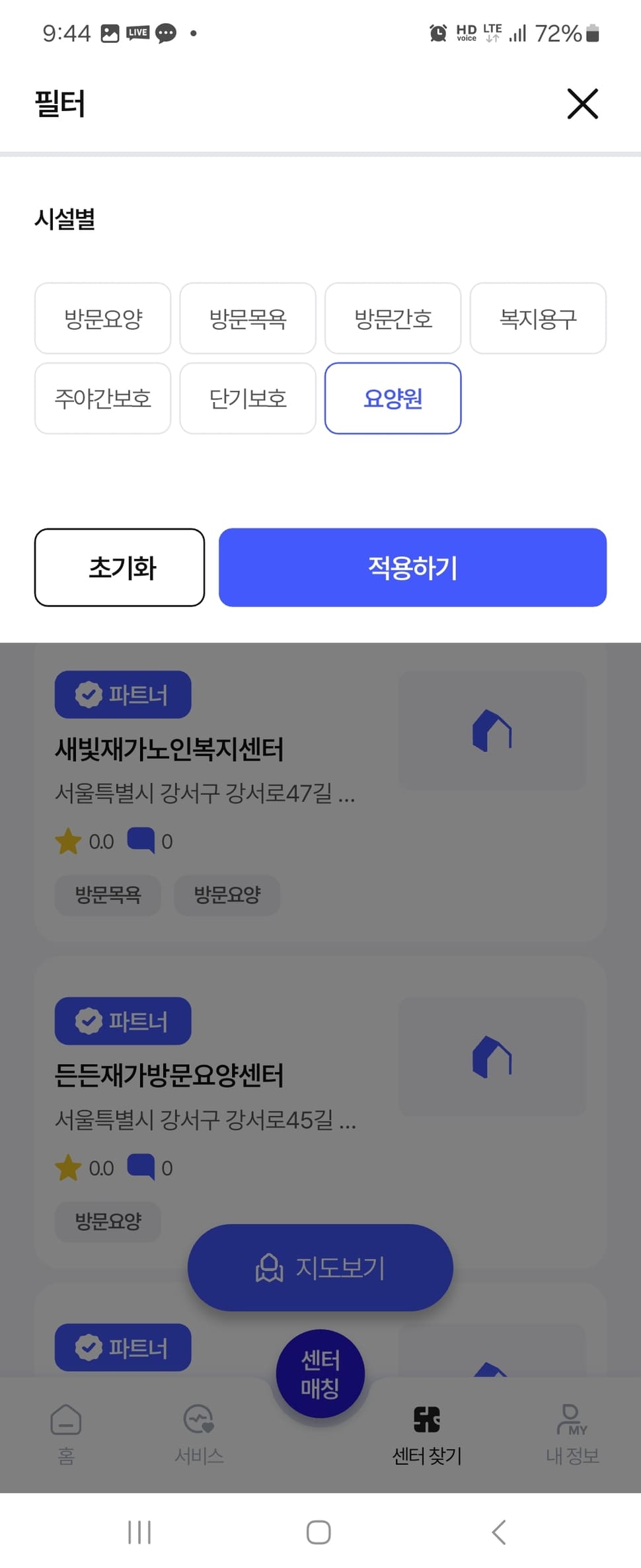Toggle the 복지용구 filter on

[x=537, y=318]
